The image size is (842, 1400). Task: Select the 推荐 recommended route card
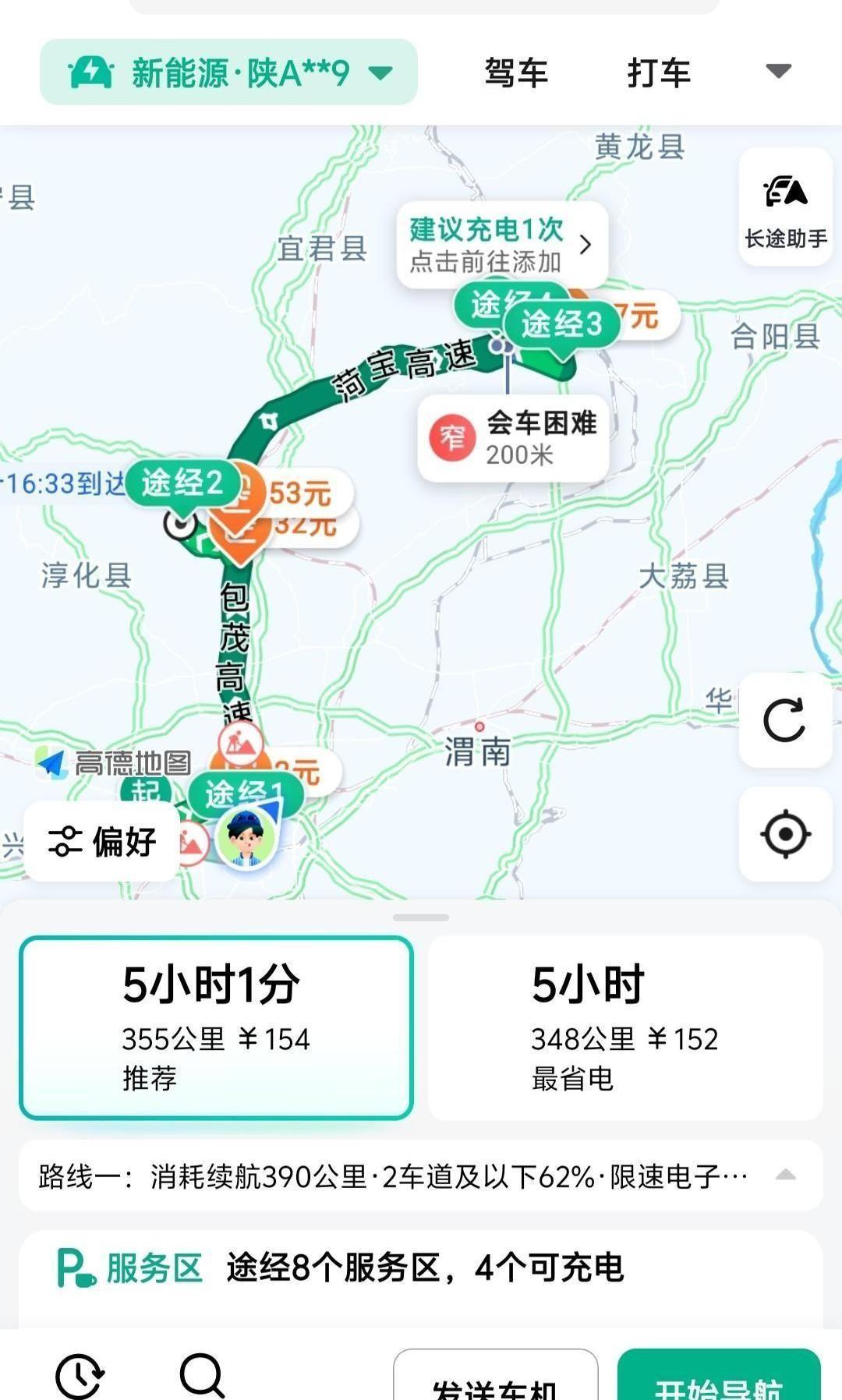click(217, 1021)
